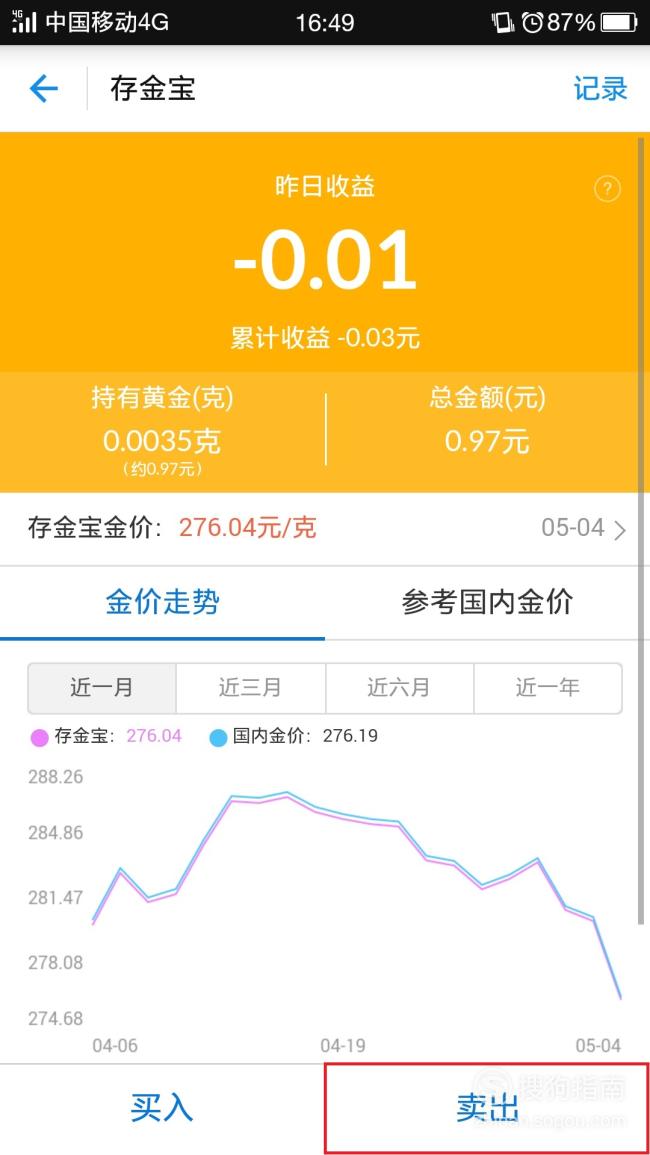The width and height of the screenshot is (650, 1155).
Task: Go back using the blue arrow
Action: click(43, 89)
